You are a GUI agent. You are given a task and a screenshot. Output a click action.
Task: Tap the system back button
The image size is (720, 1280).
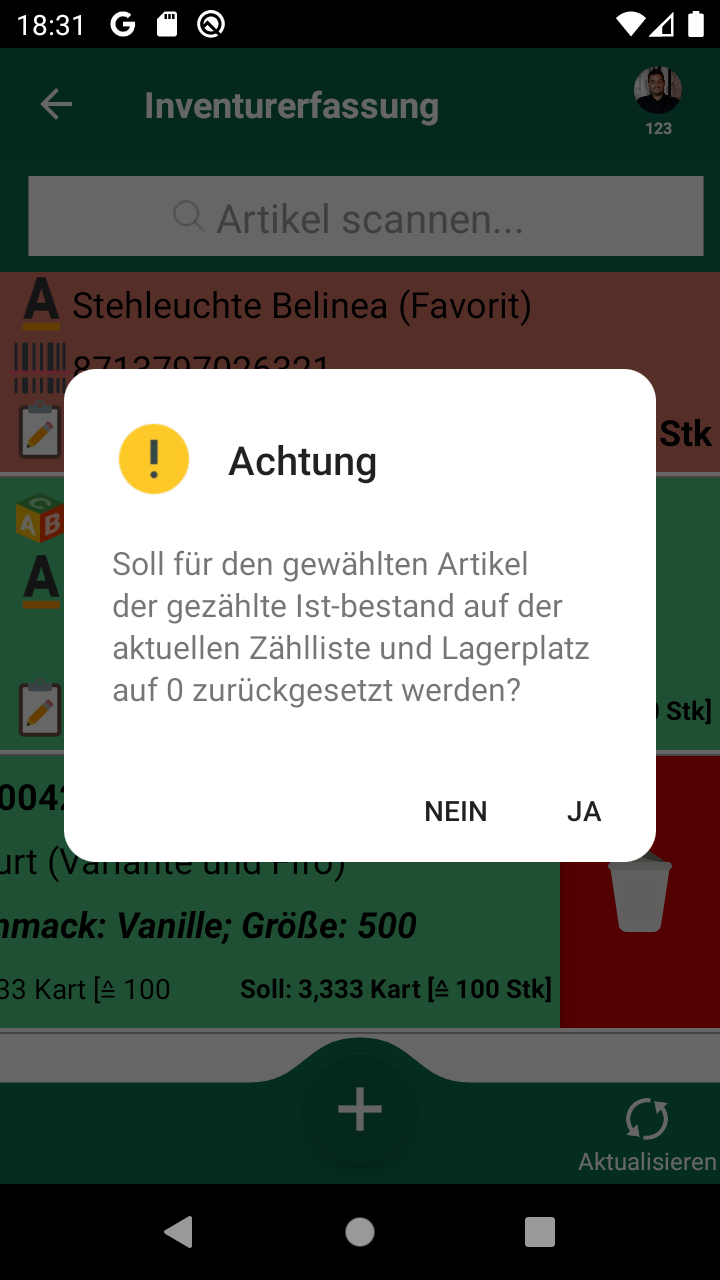point(179,1232)
